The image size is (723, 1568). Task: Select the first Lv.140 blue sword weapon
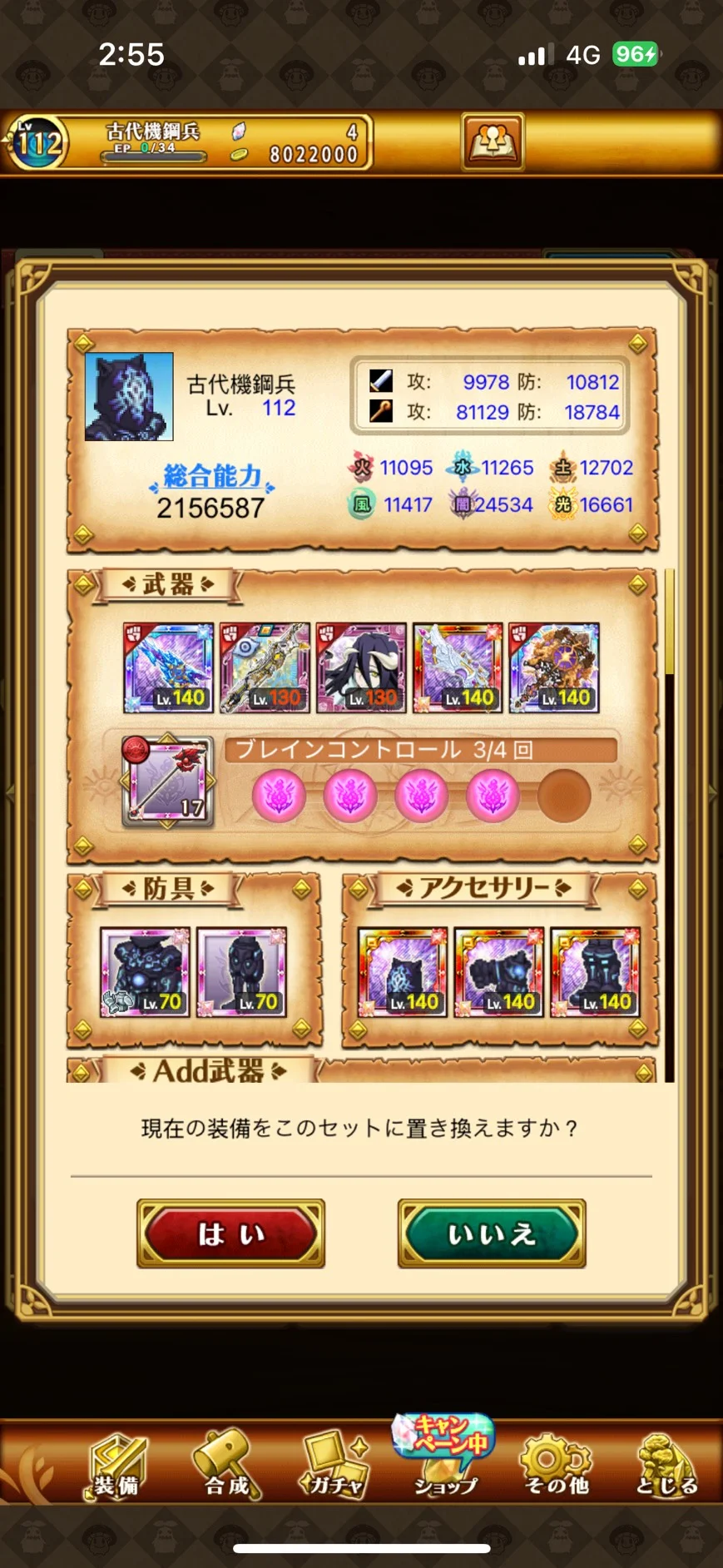coord(169,667)
